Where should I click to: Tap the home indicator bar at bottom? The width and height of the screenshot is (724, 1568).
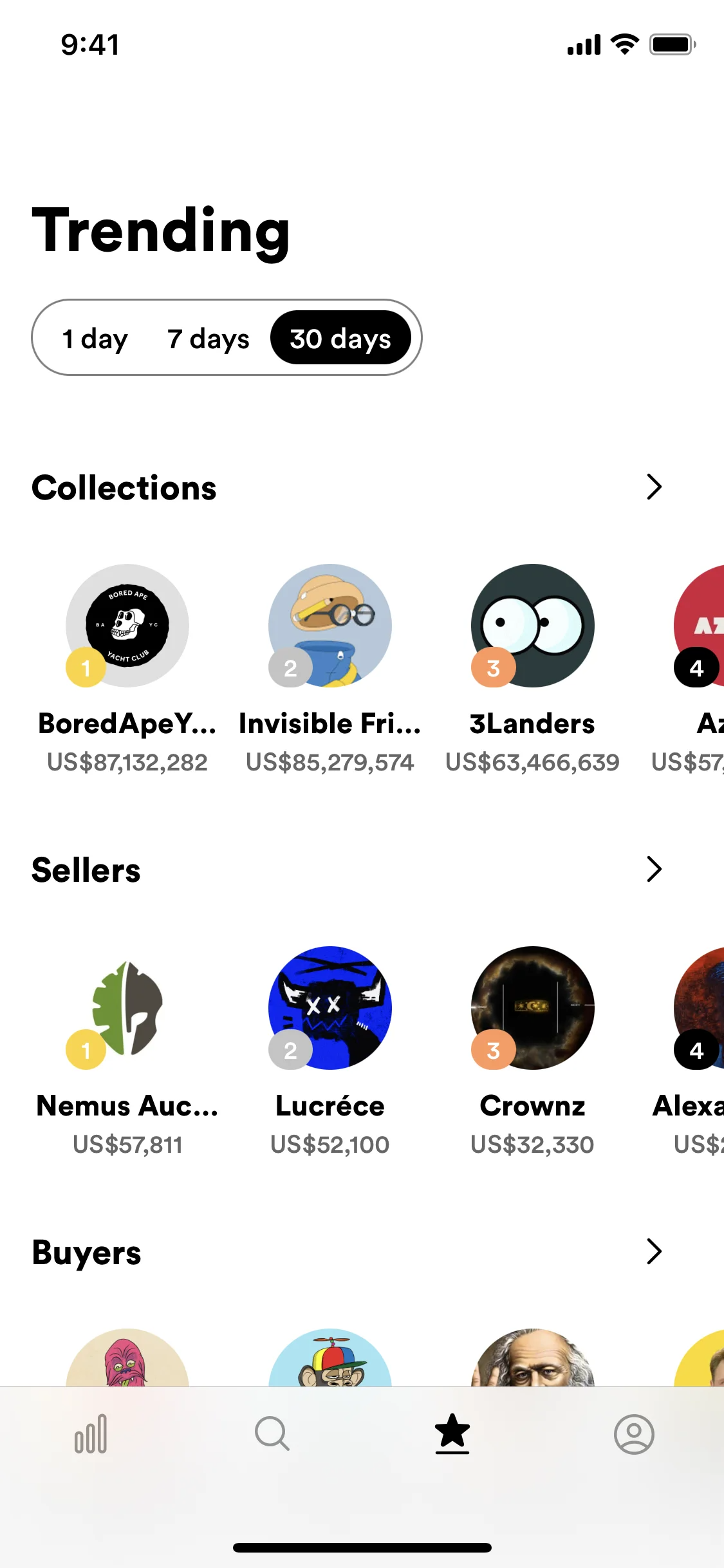pos(362,1547)
